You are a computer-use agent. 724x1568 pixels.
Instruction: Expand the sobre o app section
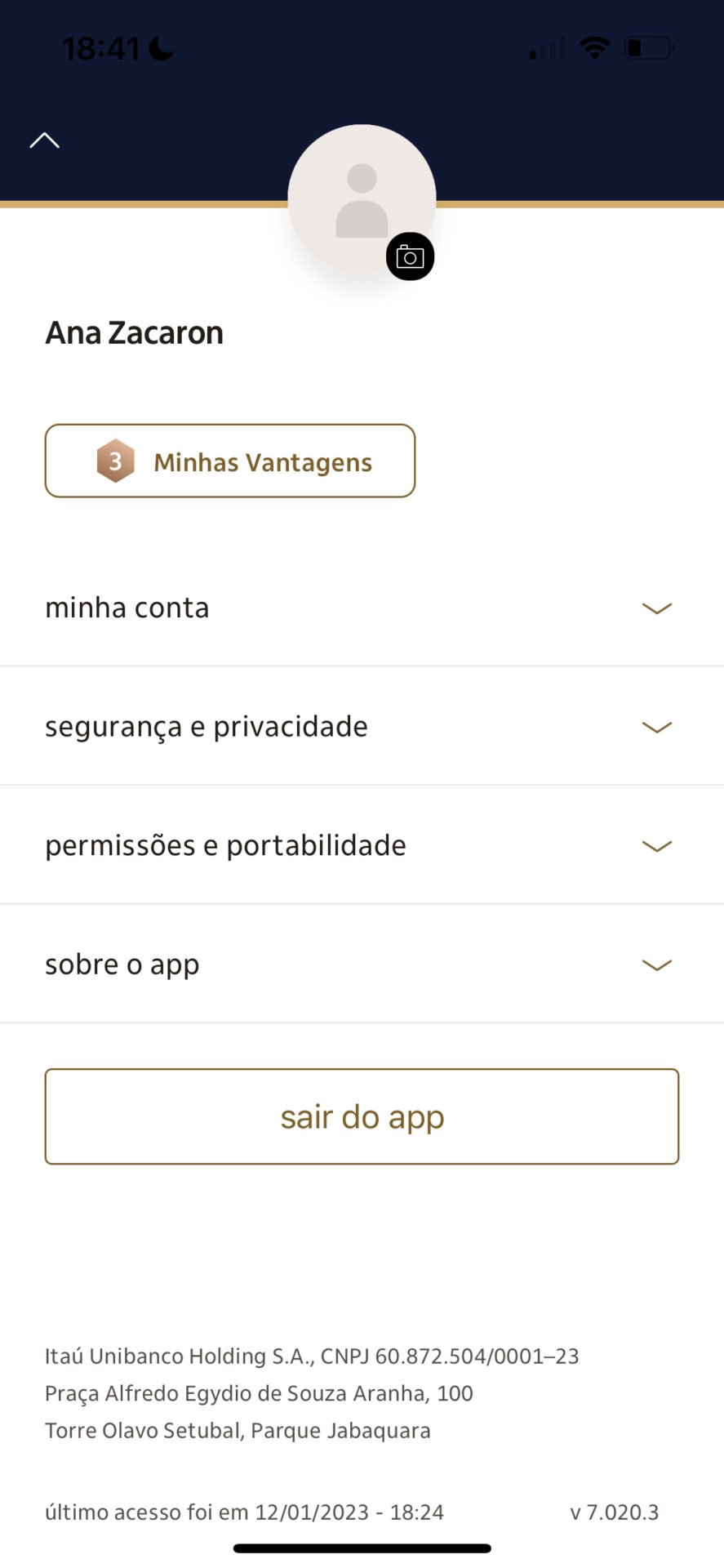[x=362, y=964]
